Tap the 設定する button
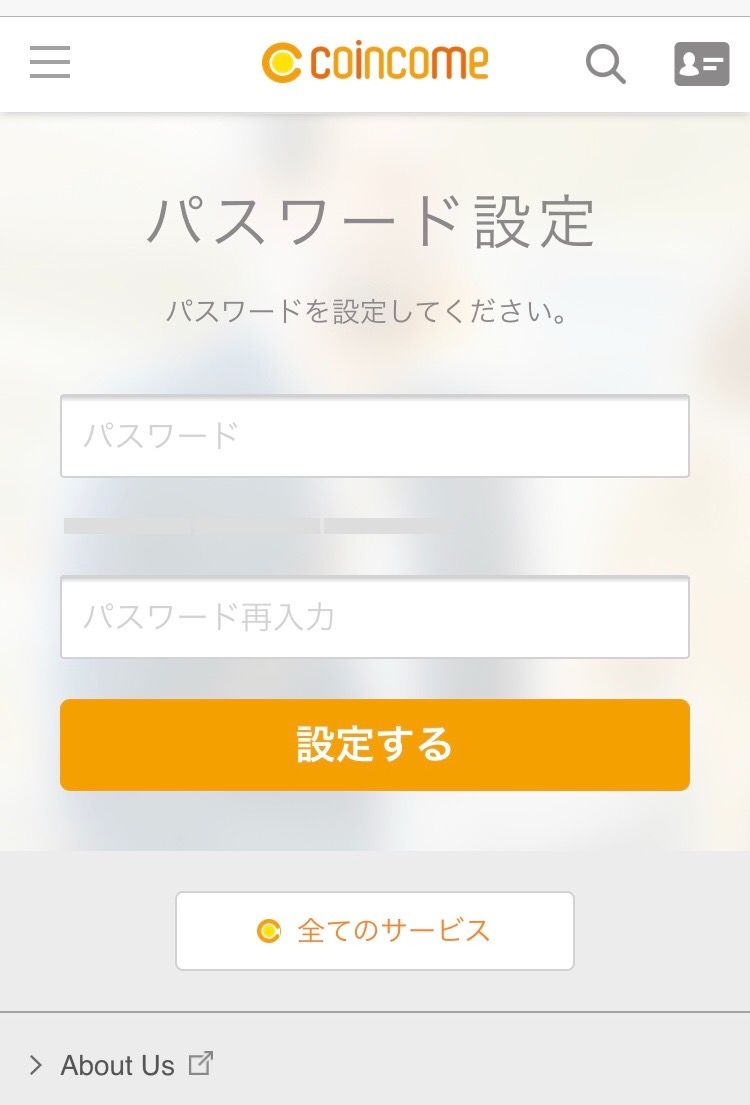The width and height of the screenshot is (750, 1105). coord(375,745)
